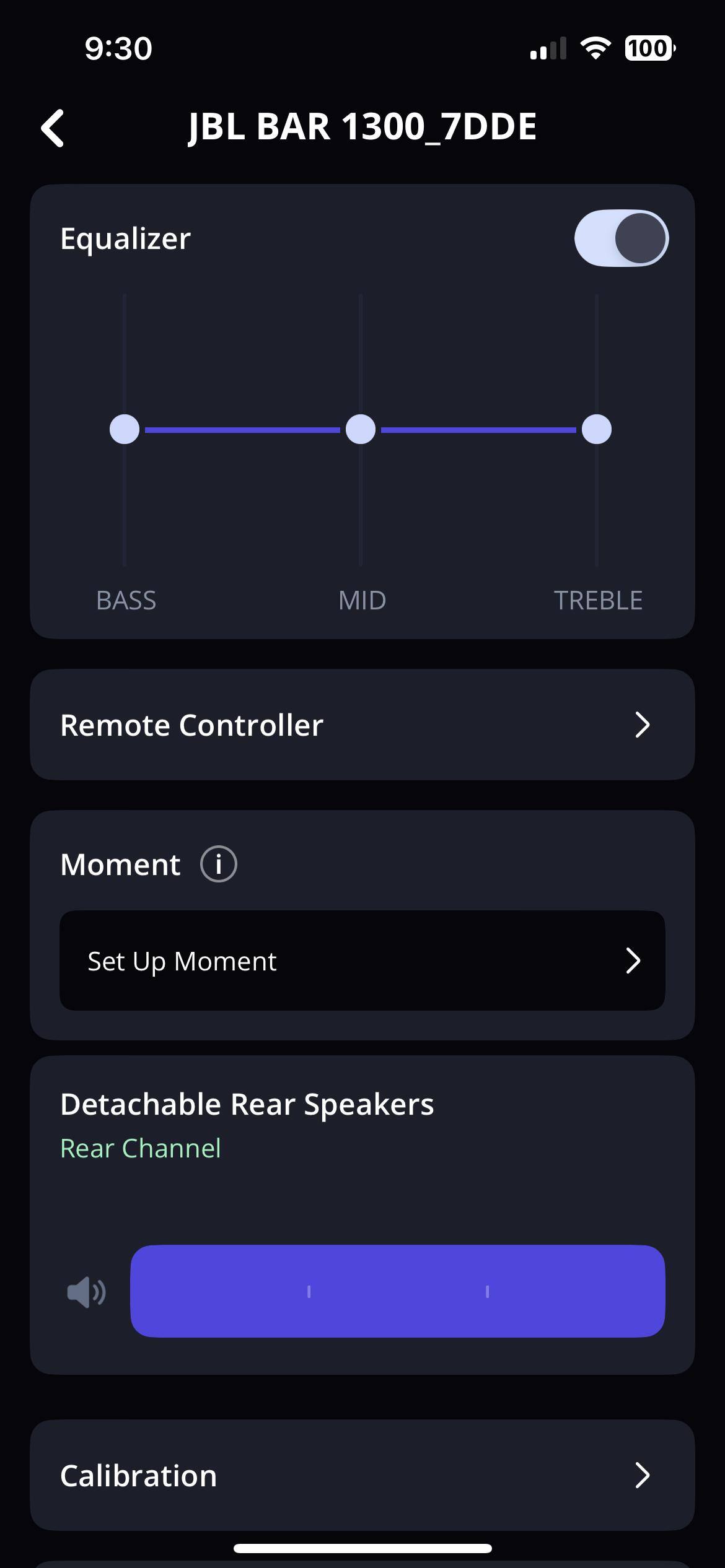
Task: Go back using the back arrow
Action: [53, 128]
